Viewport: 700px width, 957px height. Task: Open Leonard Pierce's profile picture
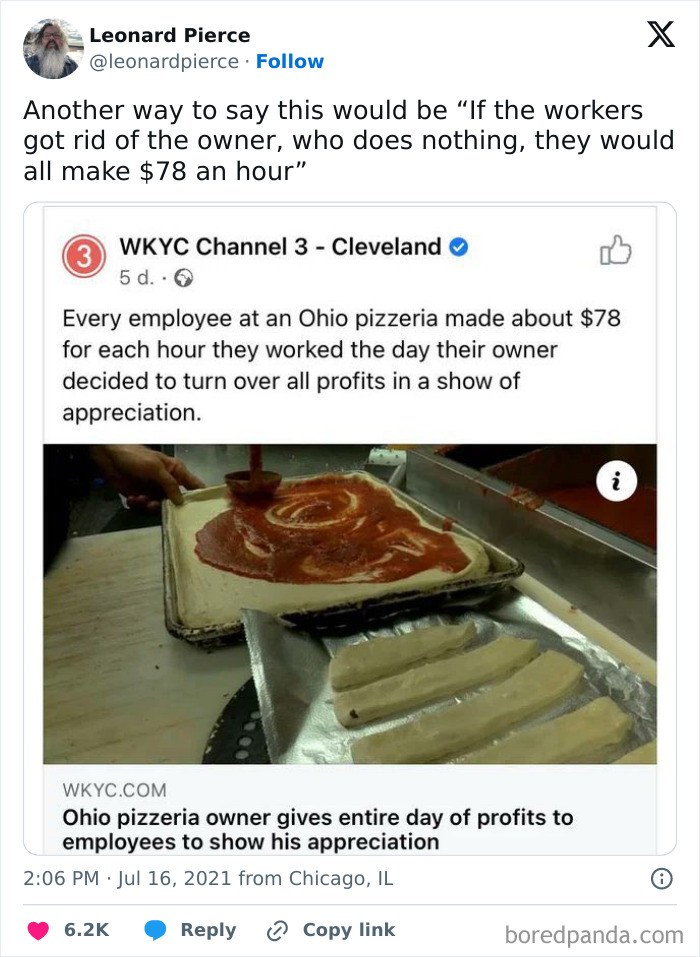(52, 48)
